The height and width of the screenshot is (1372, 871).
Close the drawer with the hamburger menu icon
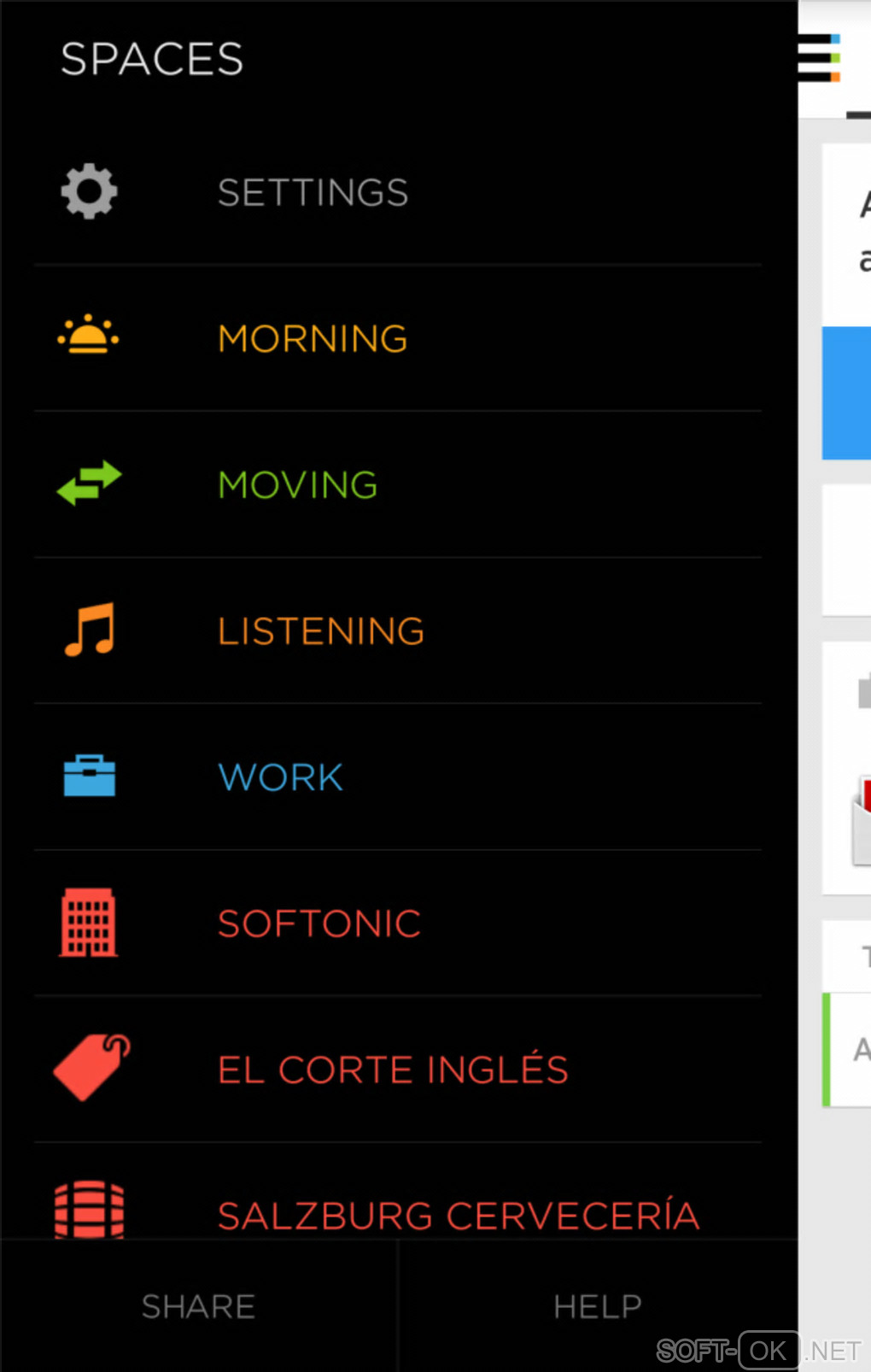(818, 58)
